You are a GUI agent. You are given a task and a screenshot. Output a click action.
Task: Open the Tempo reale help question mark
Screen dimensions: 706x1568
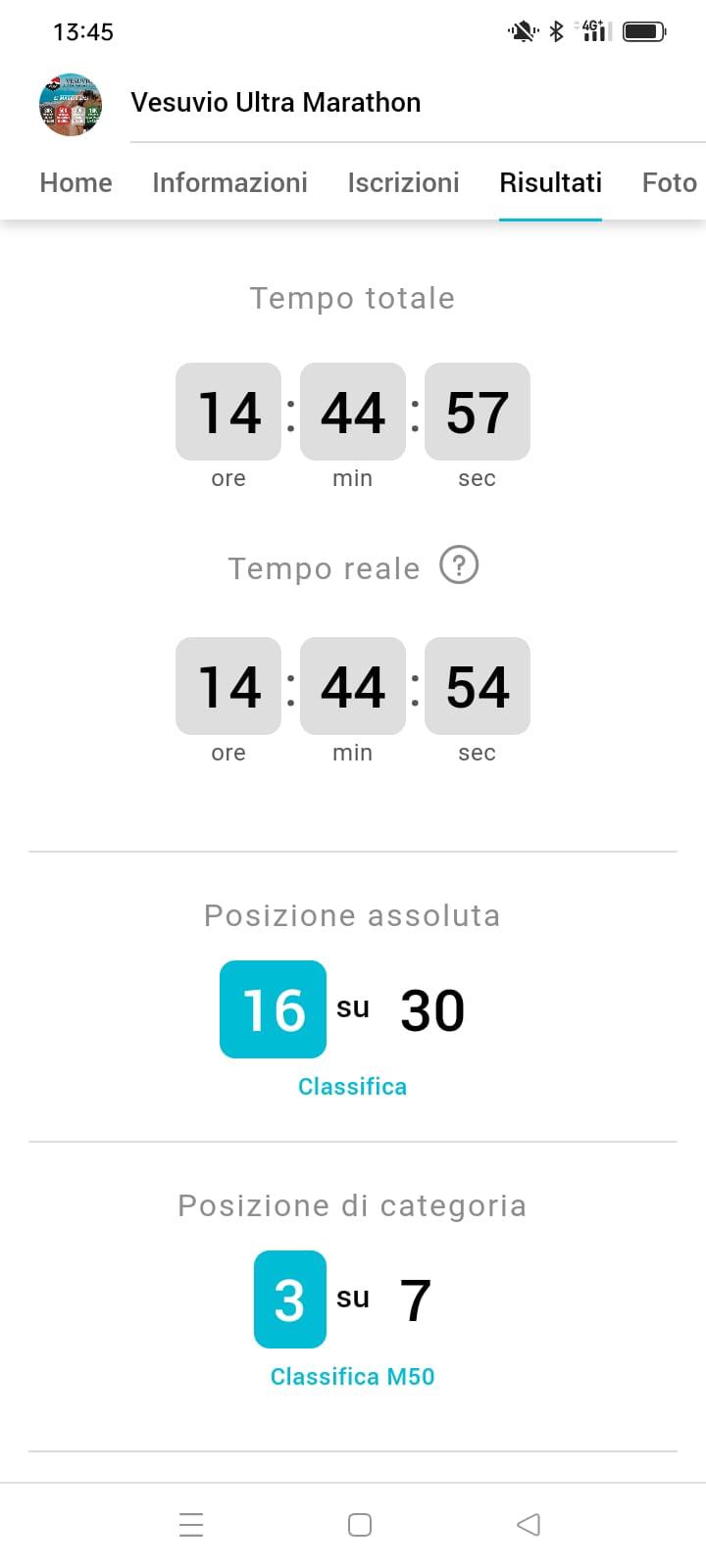(x=459, y=565)
